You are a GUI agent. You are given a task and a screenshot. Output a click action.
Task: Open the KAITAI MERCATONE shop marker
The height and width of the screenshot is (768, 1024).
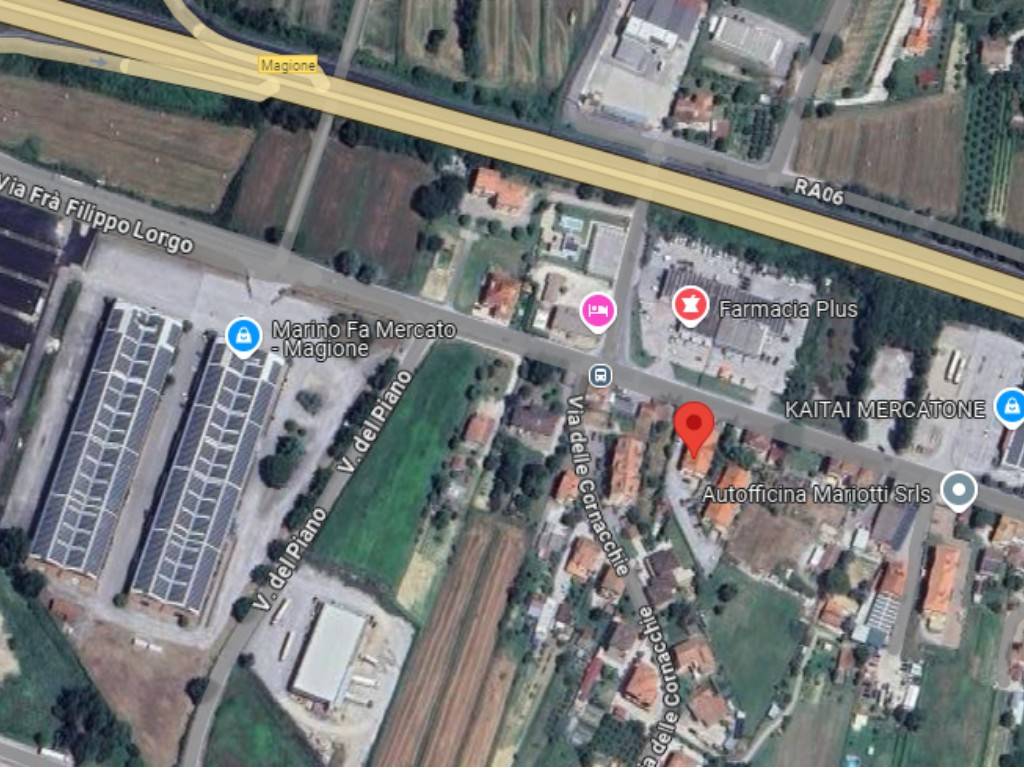coord(1011,405)
